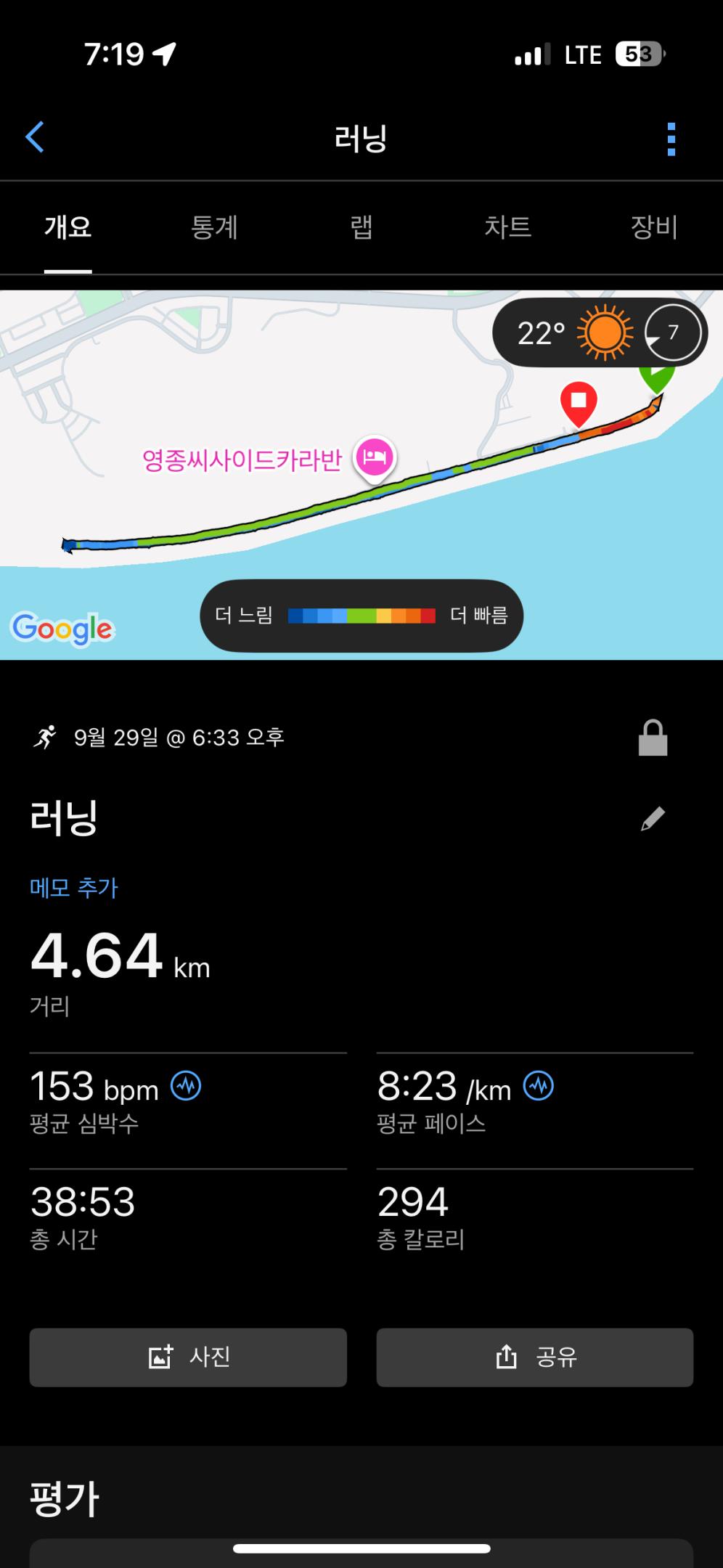723x1568 pixels.
Task: View the 차트 tab
Action: [507, 227]
